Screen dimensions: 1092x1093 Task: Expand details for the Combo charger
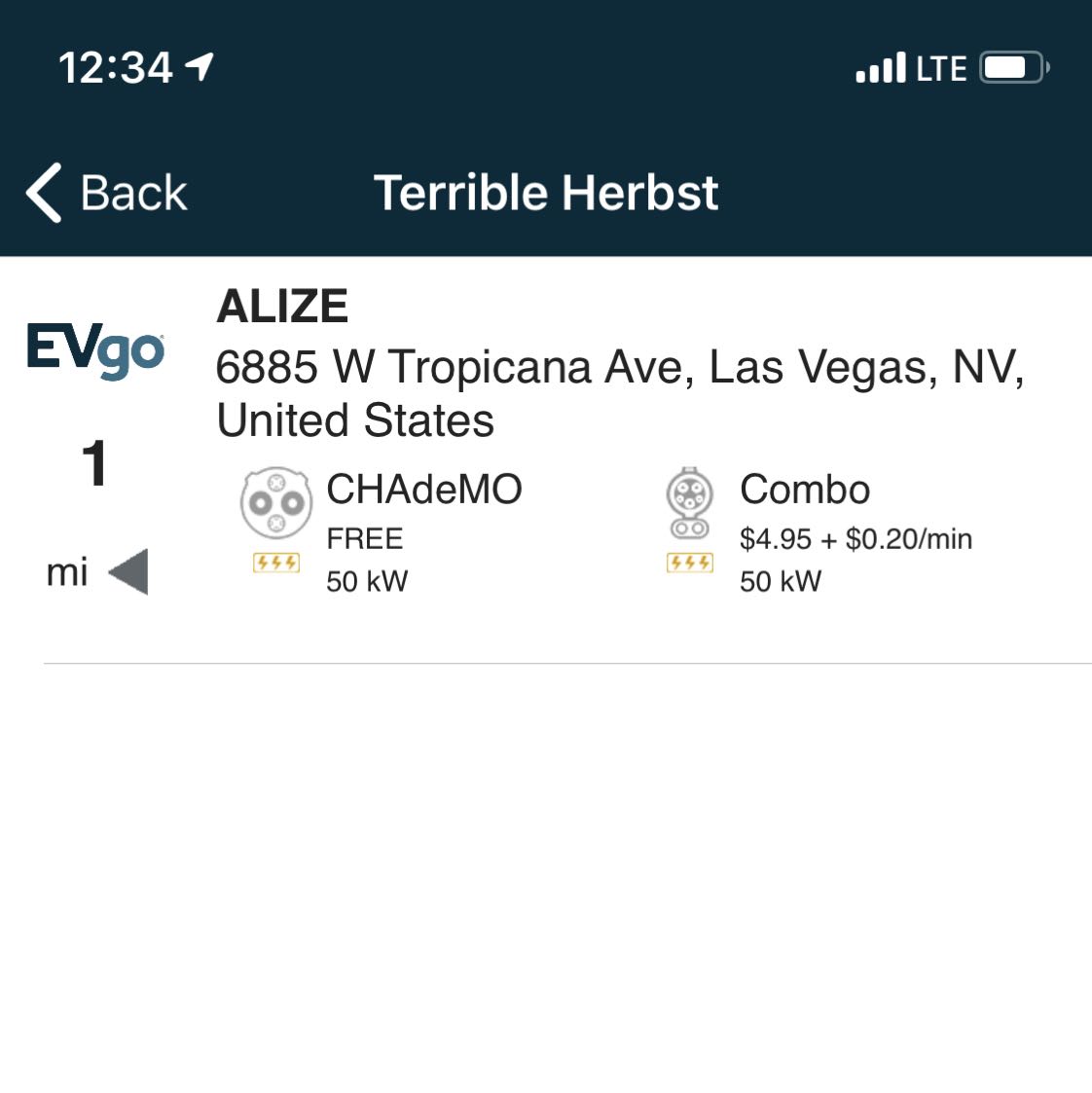coord(804,490)
